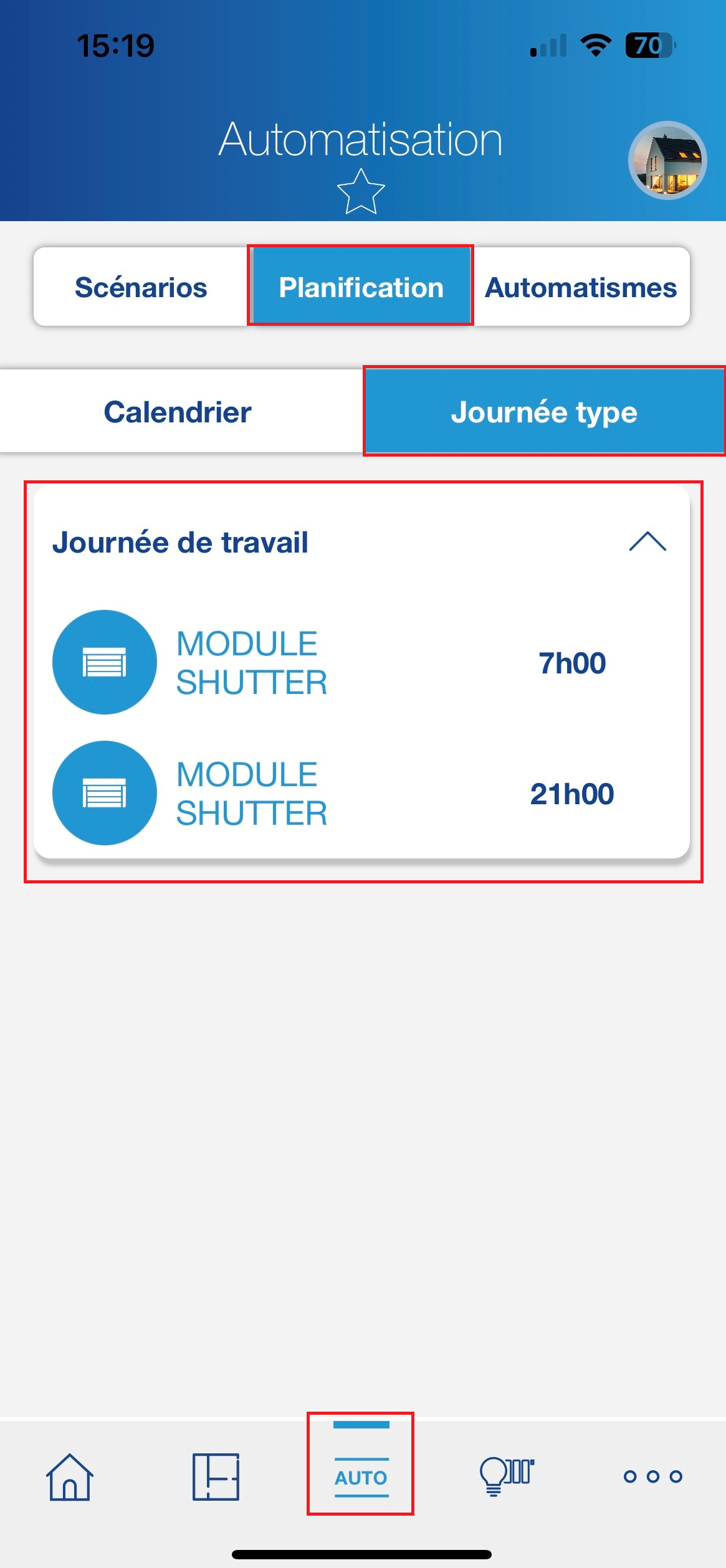Screen dimensions: 726x1568
Task: Mark Automatisation as favorite with the star
Action: pos(361,192)
